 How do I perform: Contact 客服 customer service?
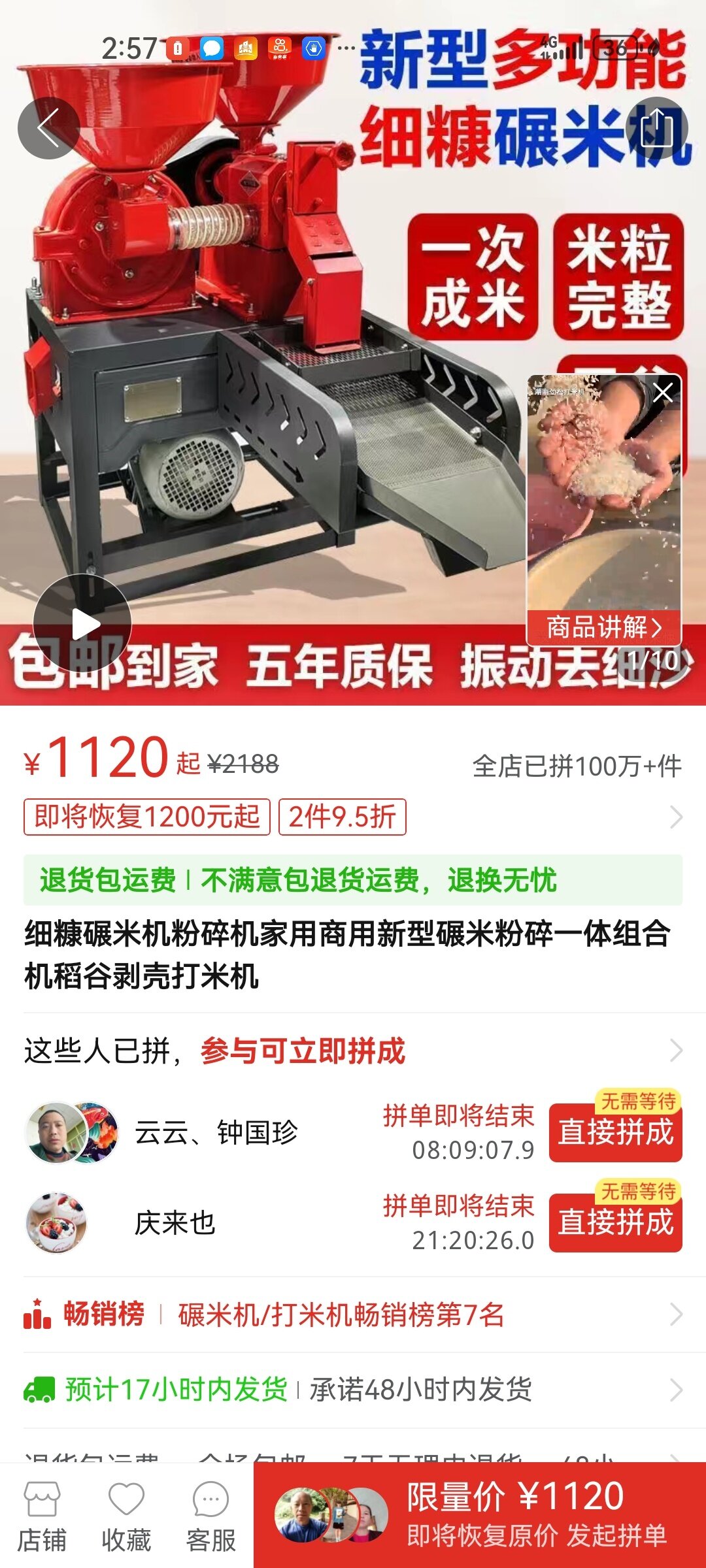tap(210, 1516)
